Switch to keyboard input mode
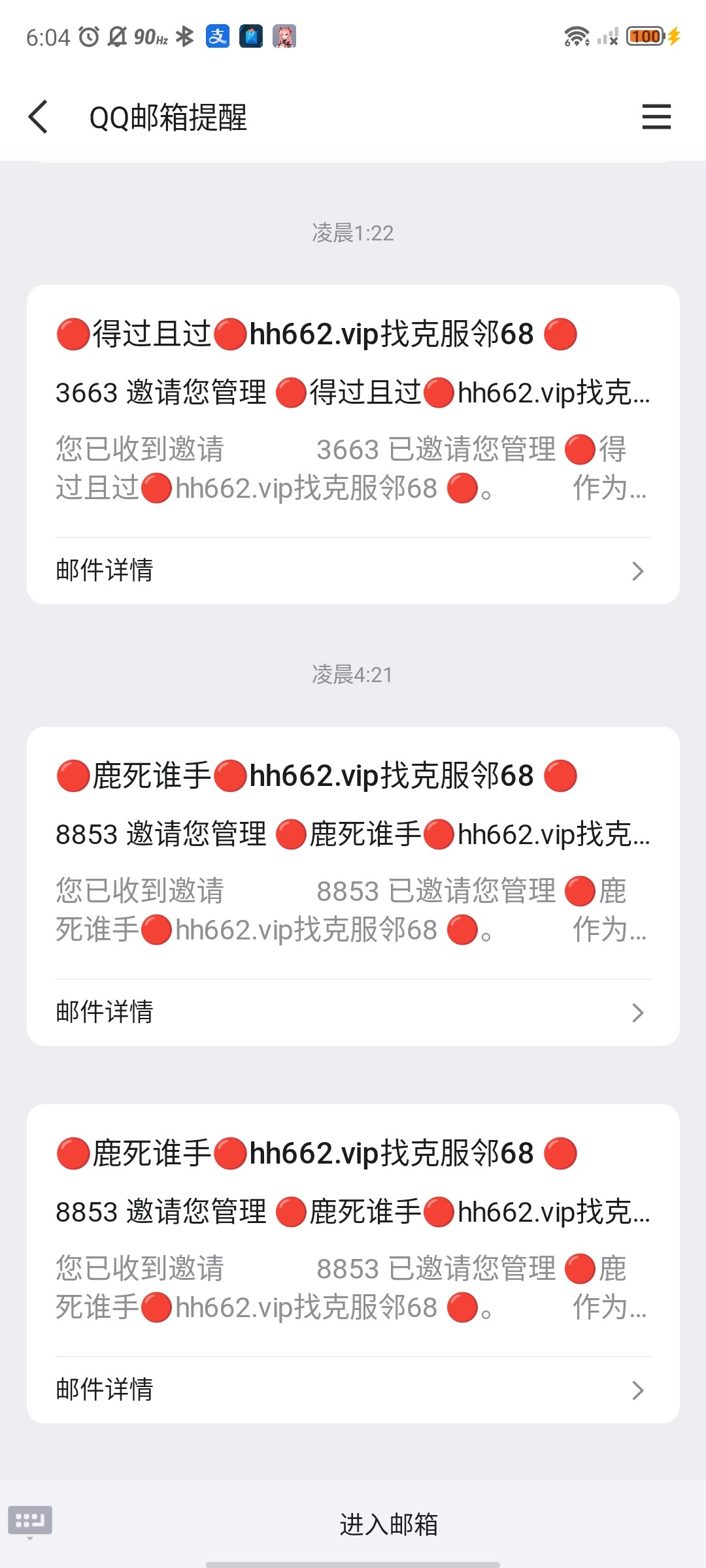Viewport: 706px width, 1568px height. point(30,1521)
